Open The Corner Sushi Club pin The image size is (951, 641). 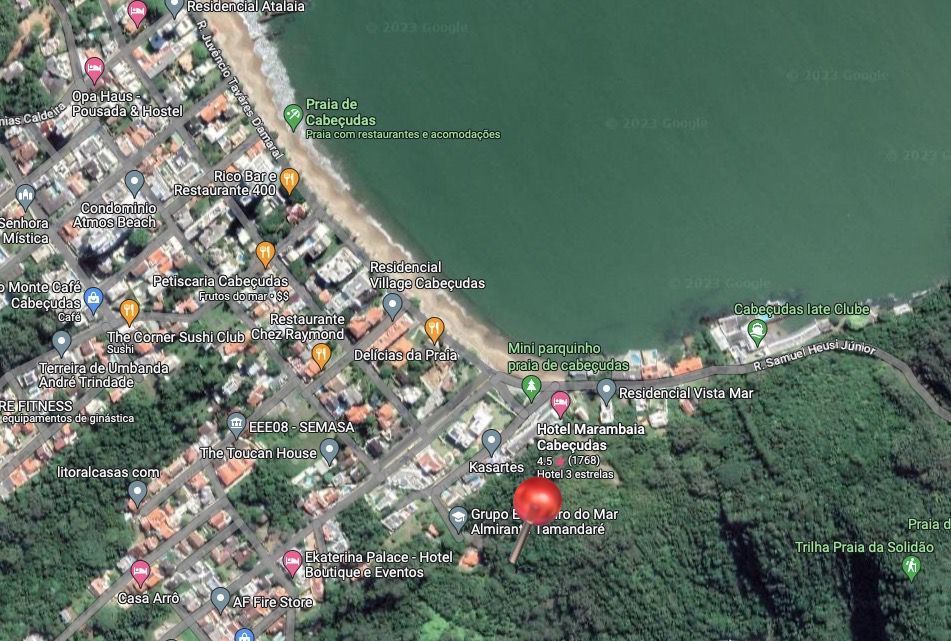tap(129, 311)
